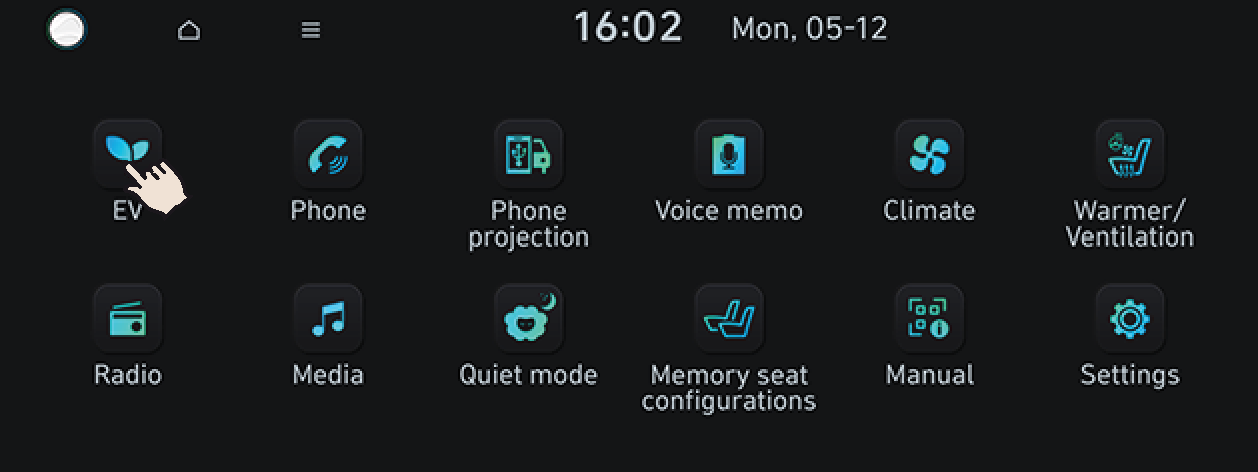Open Warmer/Ventilation seat settings
Viewport: 1258px width, 472px height.
pos(1130,155)
